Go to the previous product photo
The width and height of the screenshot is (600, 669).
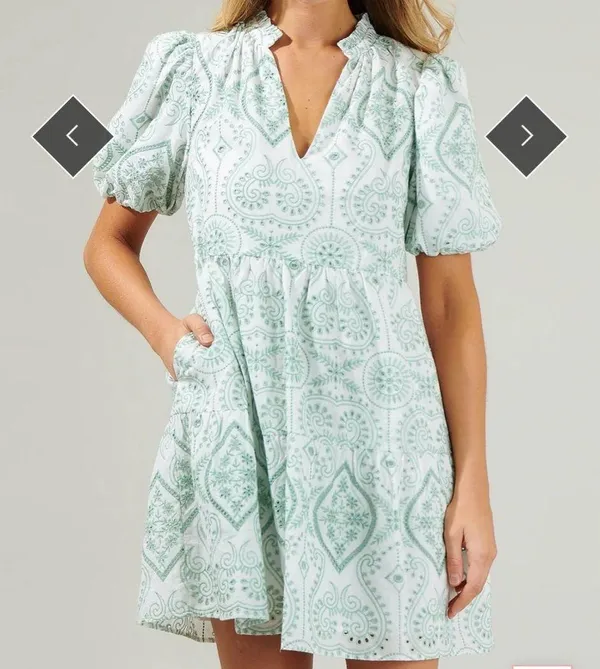pos(73,136)
